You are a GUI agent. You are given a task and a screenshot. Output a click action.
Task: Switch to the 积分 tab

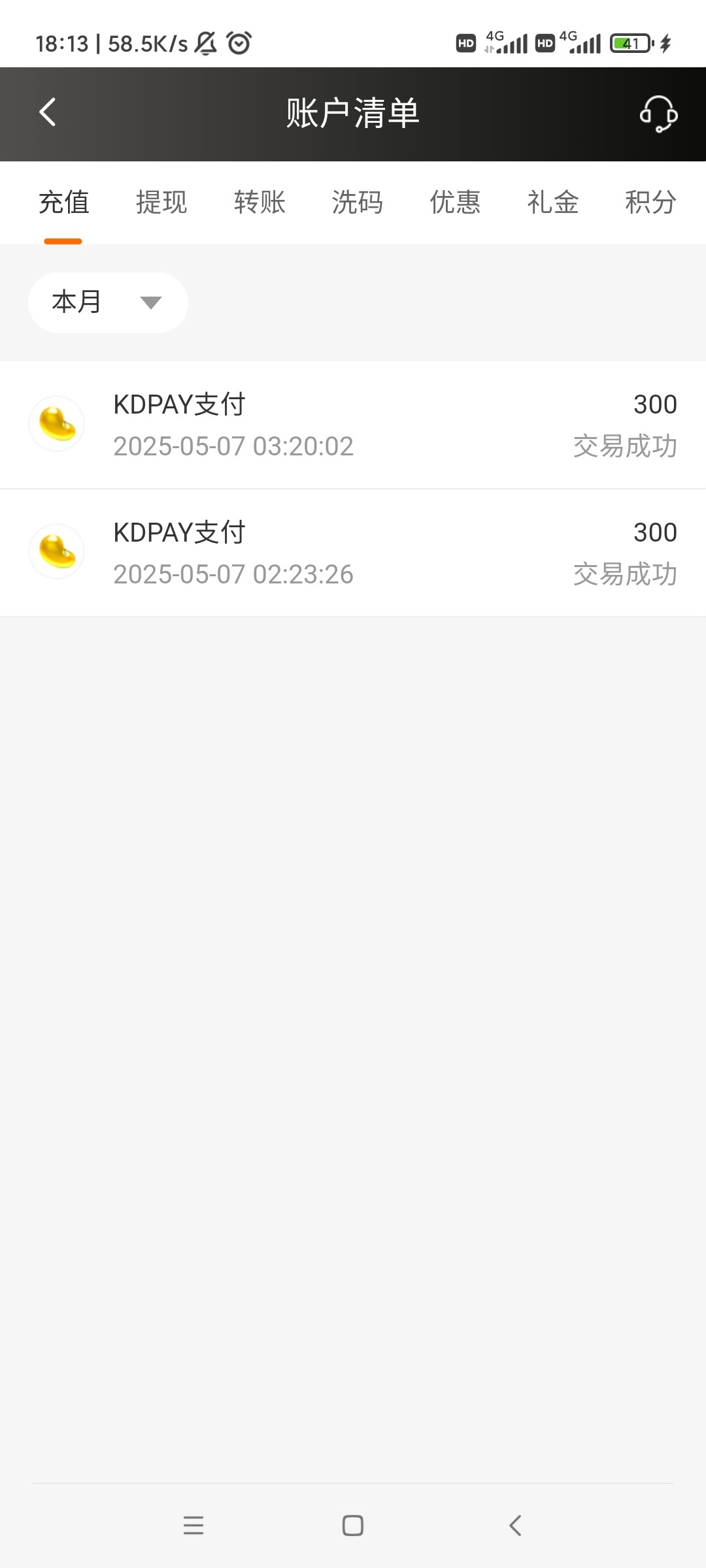pos(650,203)
